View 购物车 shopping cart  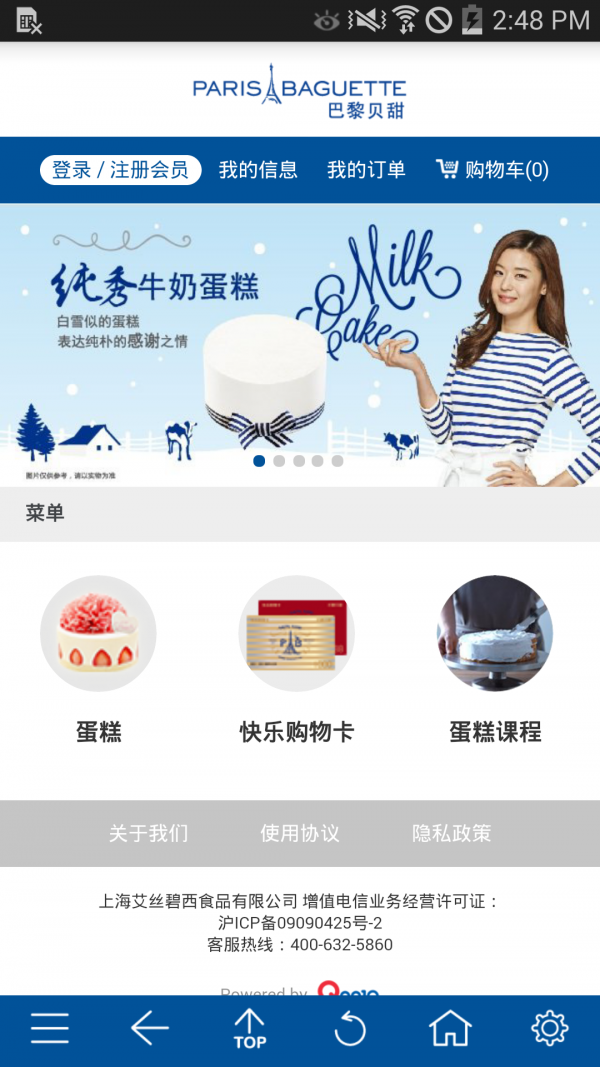[492, 170]
